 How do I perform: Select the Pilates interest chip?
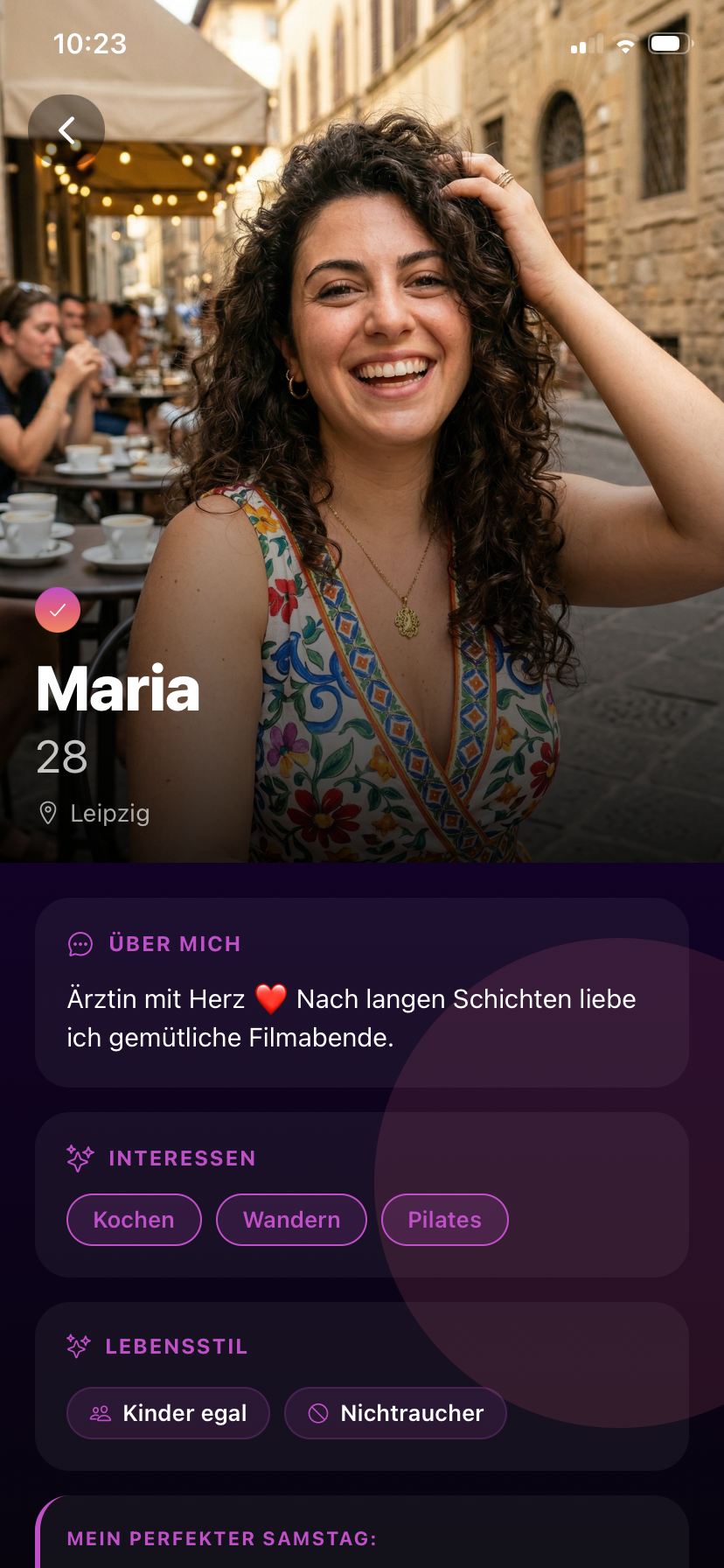[444, 1219]
